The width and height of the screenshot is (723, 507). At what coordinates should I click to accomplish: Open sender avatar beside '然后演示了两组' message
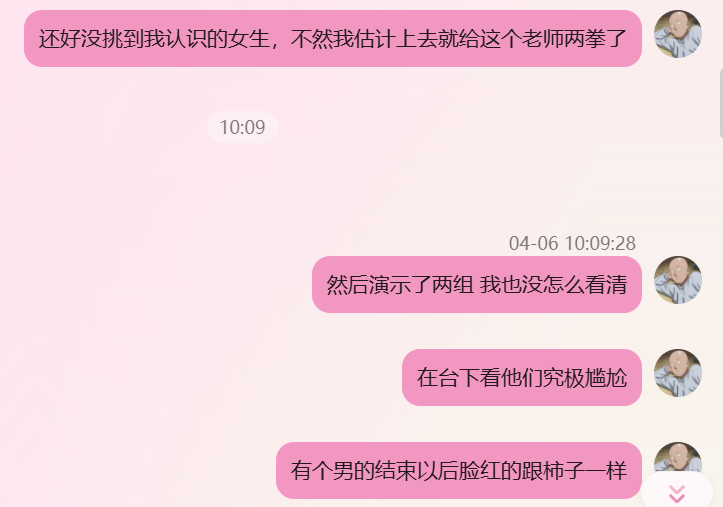677,280
